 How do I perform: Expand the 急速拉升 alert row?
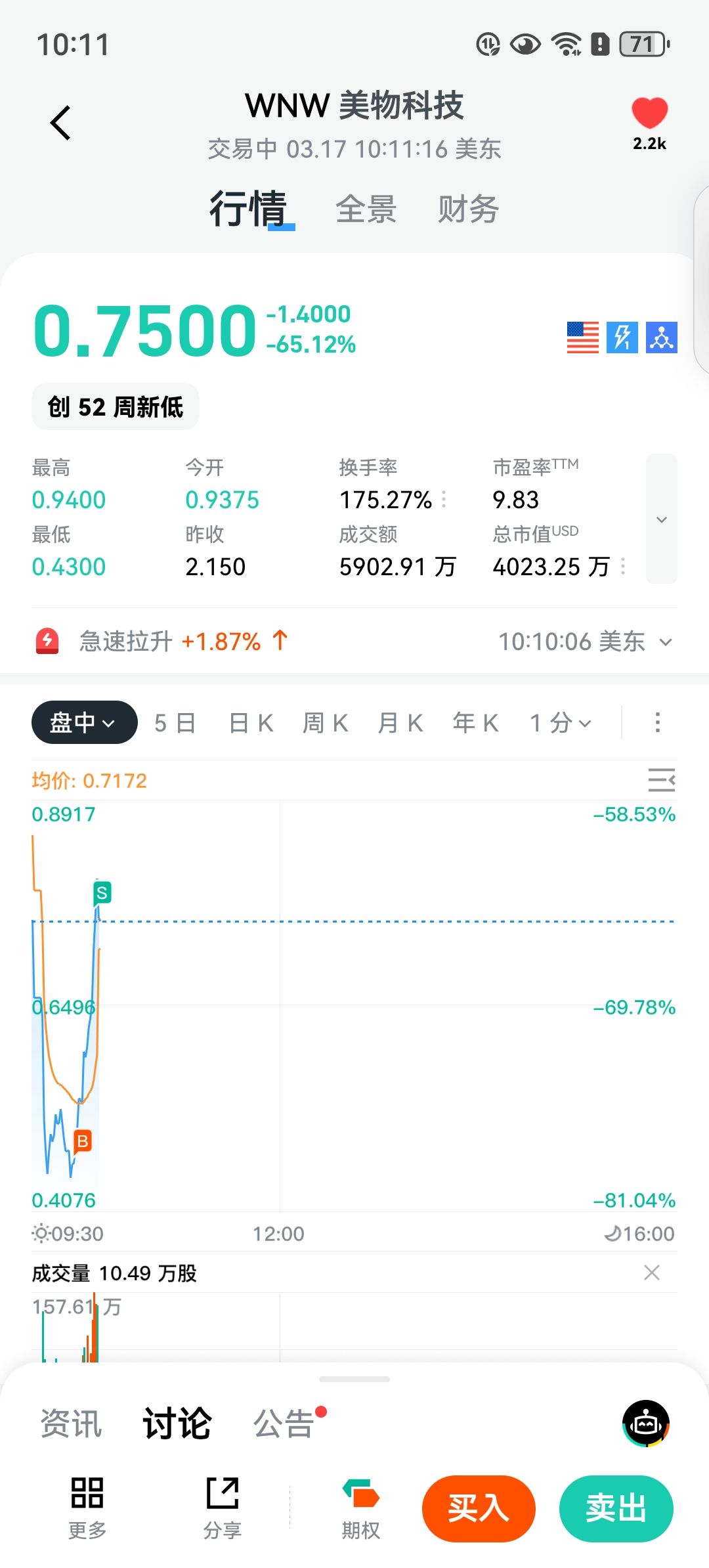coord(666,642)
